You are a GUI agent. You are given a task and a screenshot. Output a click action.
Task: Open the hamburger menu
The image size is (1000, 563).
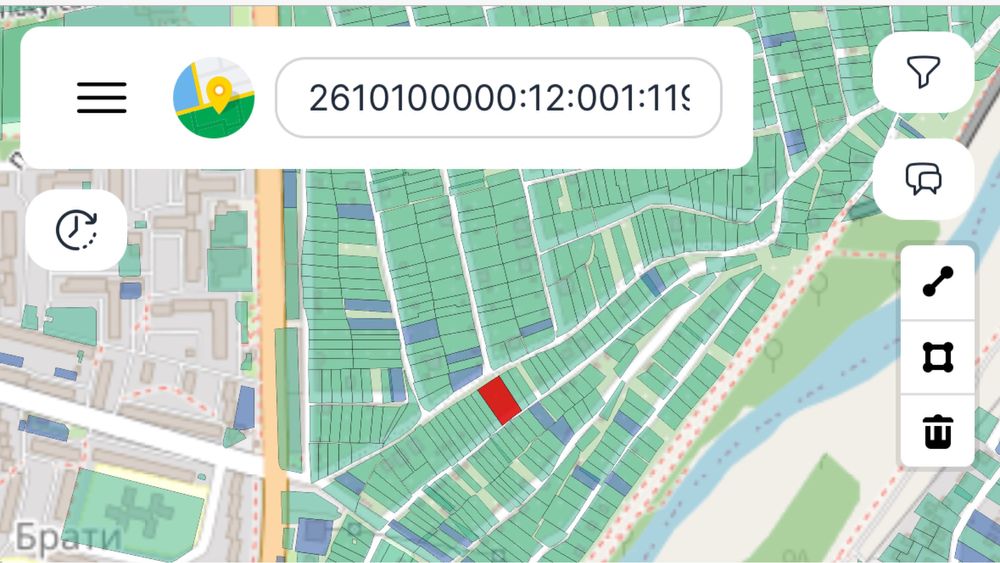[x=102, y=97]
